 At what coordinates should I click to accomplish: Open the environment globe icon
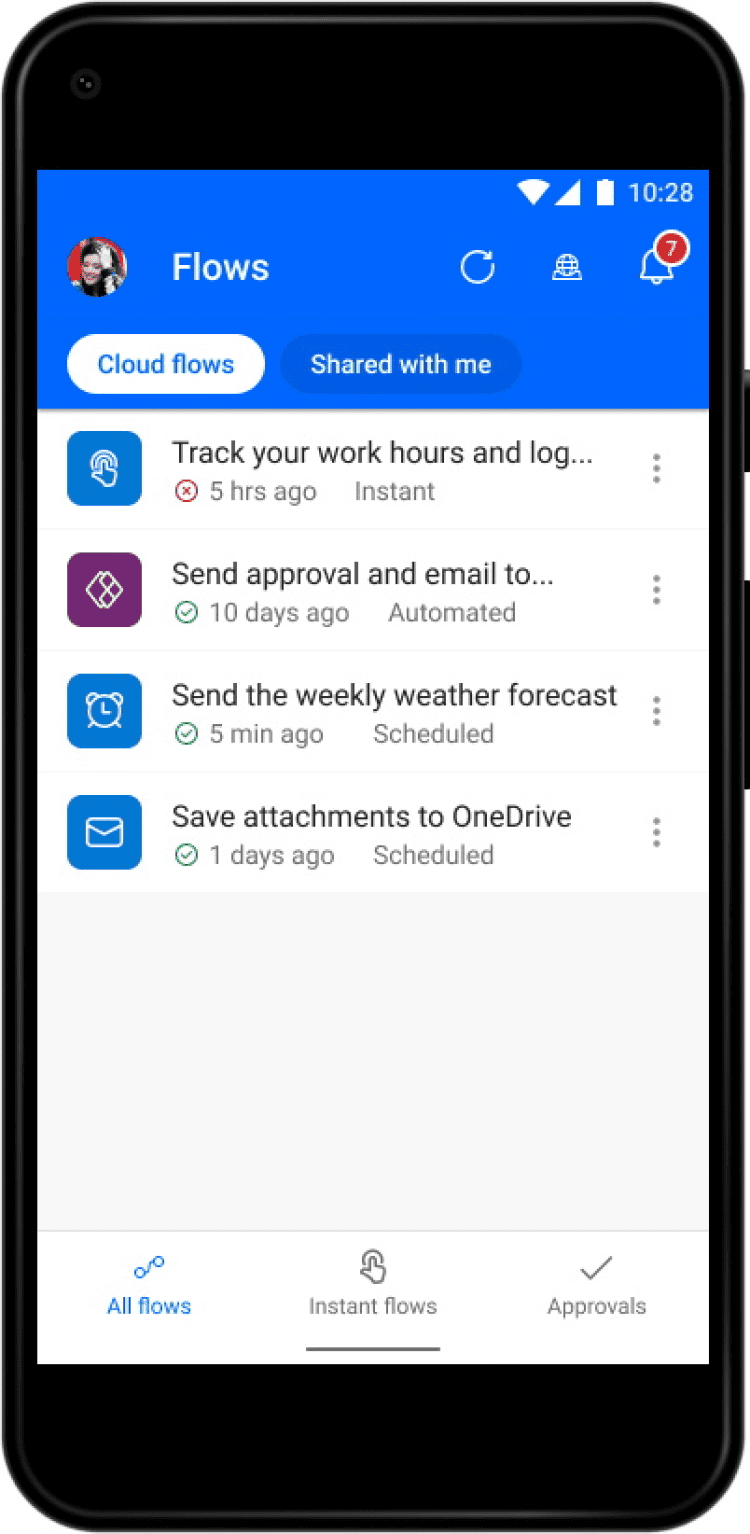click(x=567, y=267)
